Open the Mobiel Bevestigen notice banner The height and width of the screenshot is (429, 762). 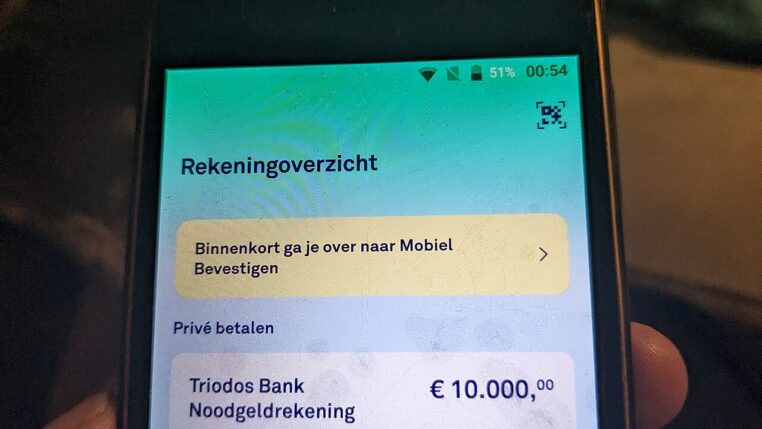[x=370, y=255]
